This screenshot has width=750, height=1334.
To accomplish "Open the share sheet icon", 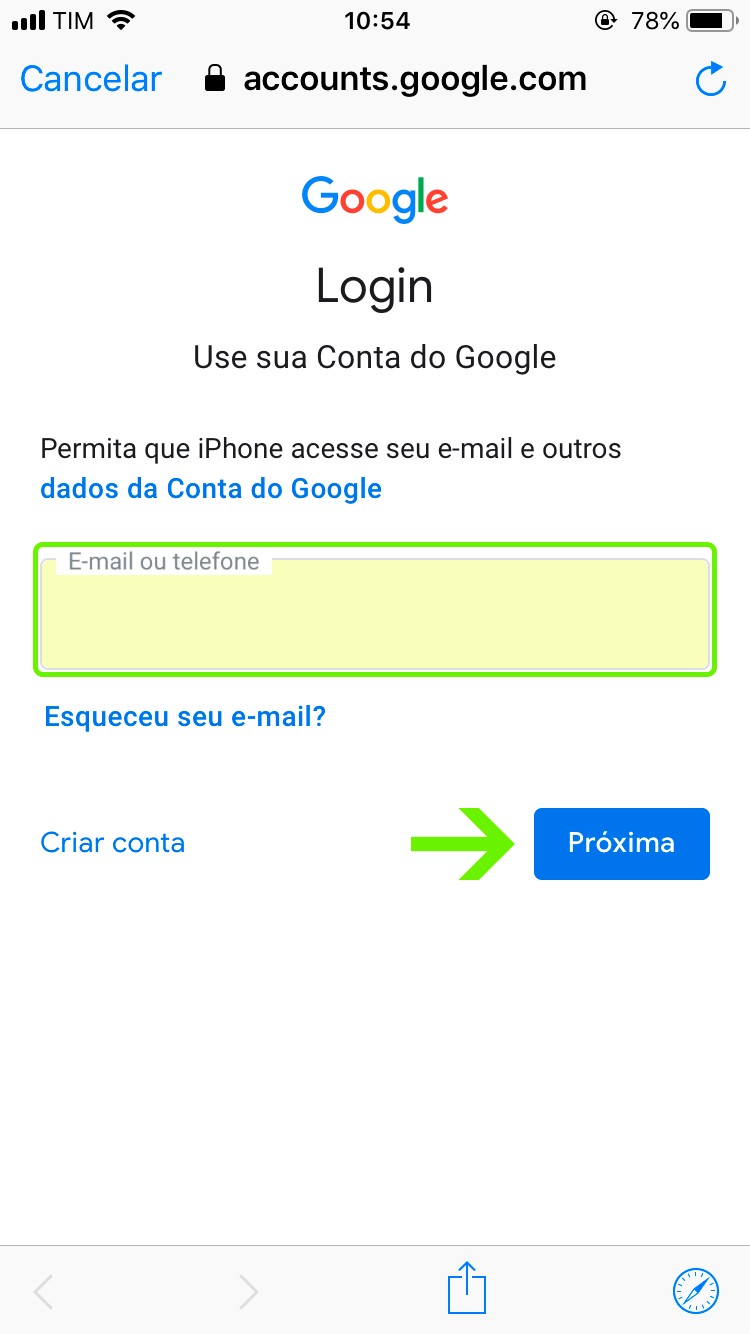I will [x=466, y=1288].
